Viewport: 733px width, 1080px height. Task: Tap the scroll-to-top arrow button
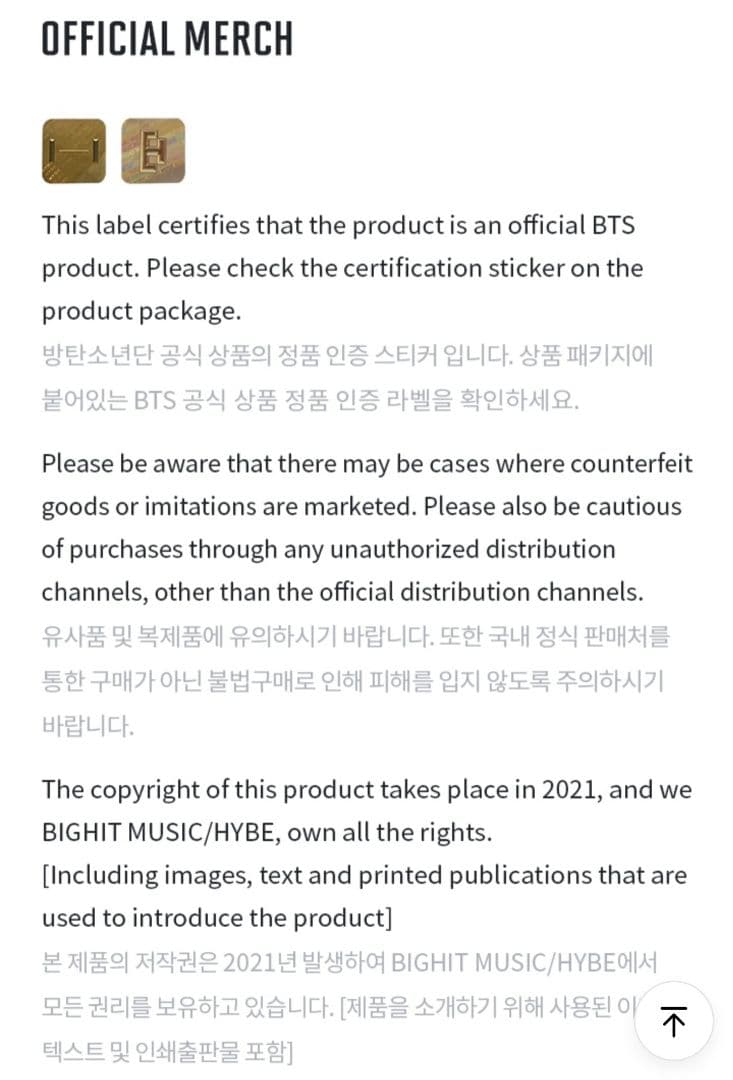tap(674, 1021)
